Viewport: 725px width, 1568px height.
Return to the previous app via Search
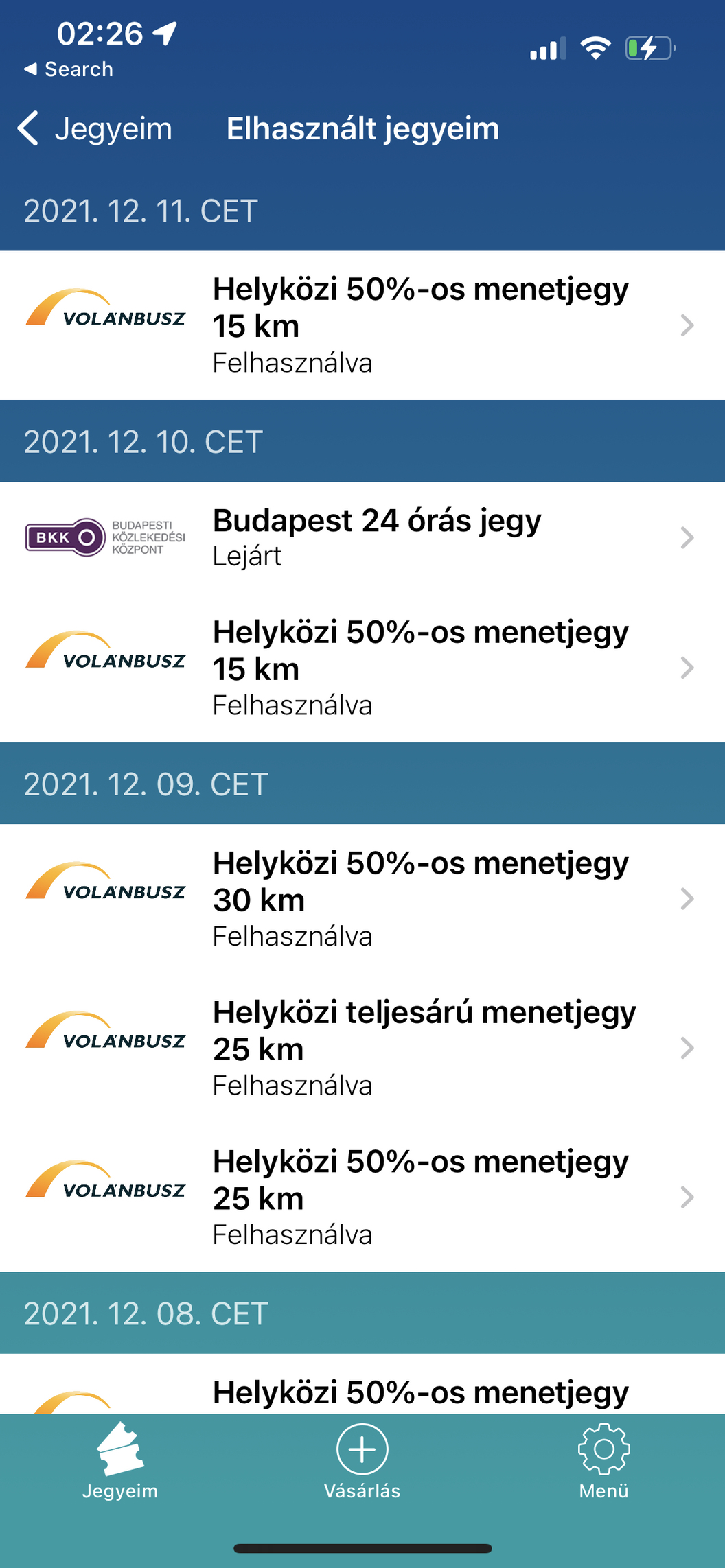point(69,69)
